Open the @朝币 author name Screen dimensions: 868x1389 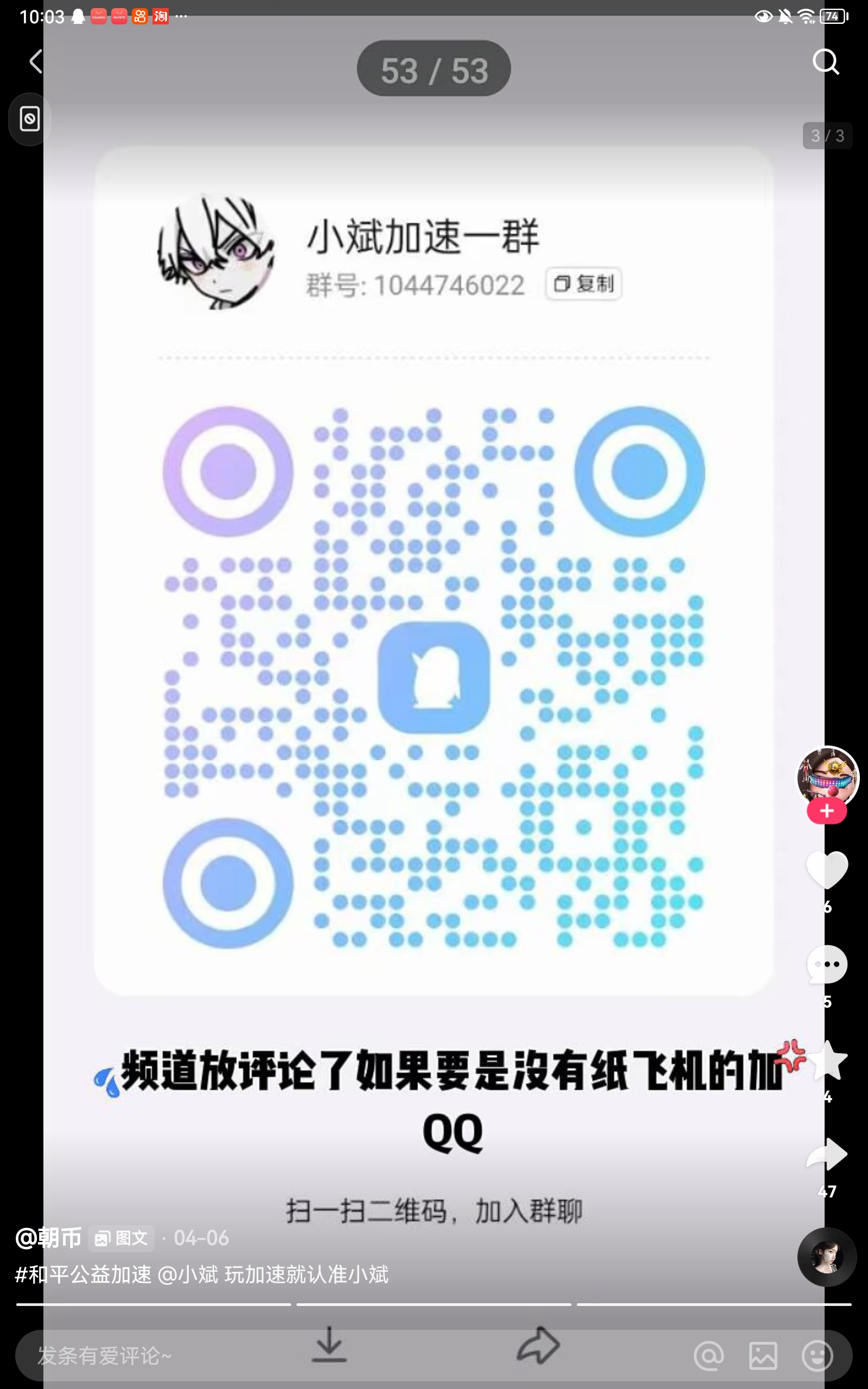click(49, 1238)
